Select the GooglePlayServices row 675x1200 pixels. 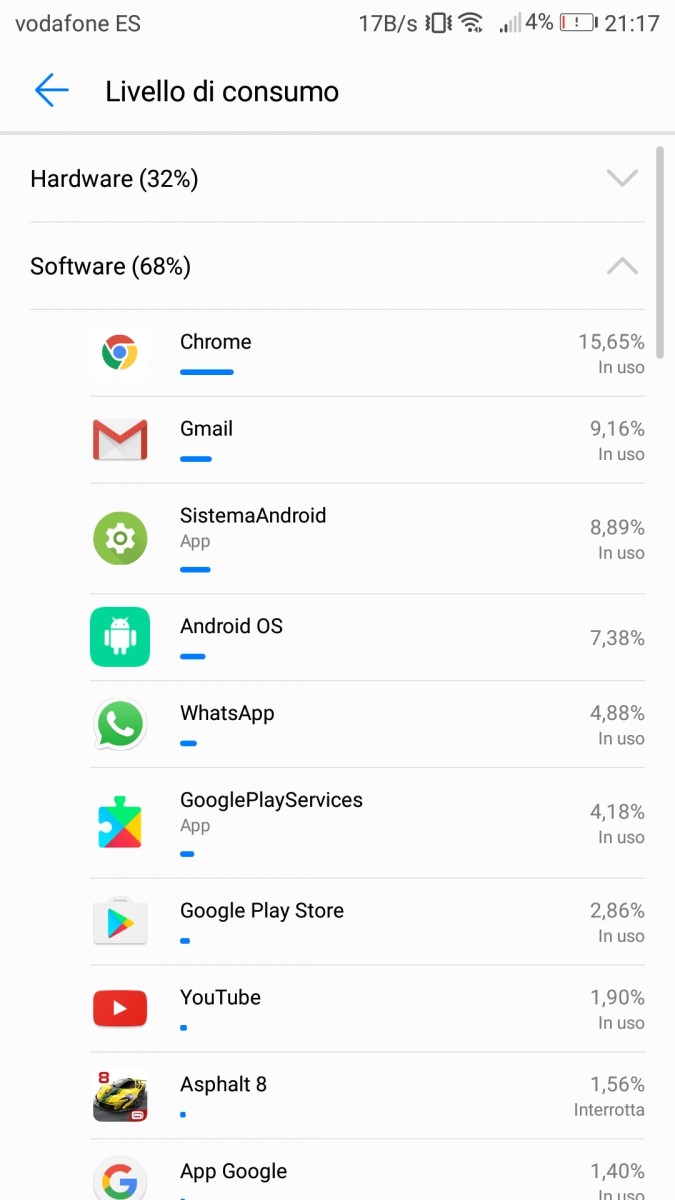(366, 824)
